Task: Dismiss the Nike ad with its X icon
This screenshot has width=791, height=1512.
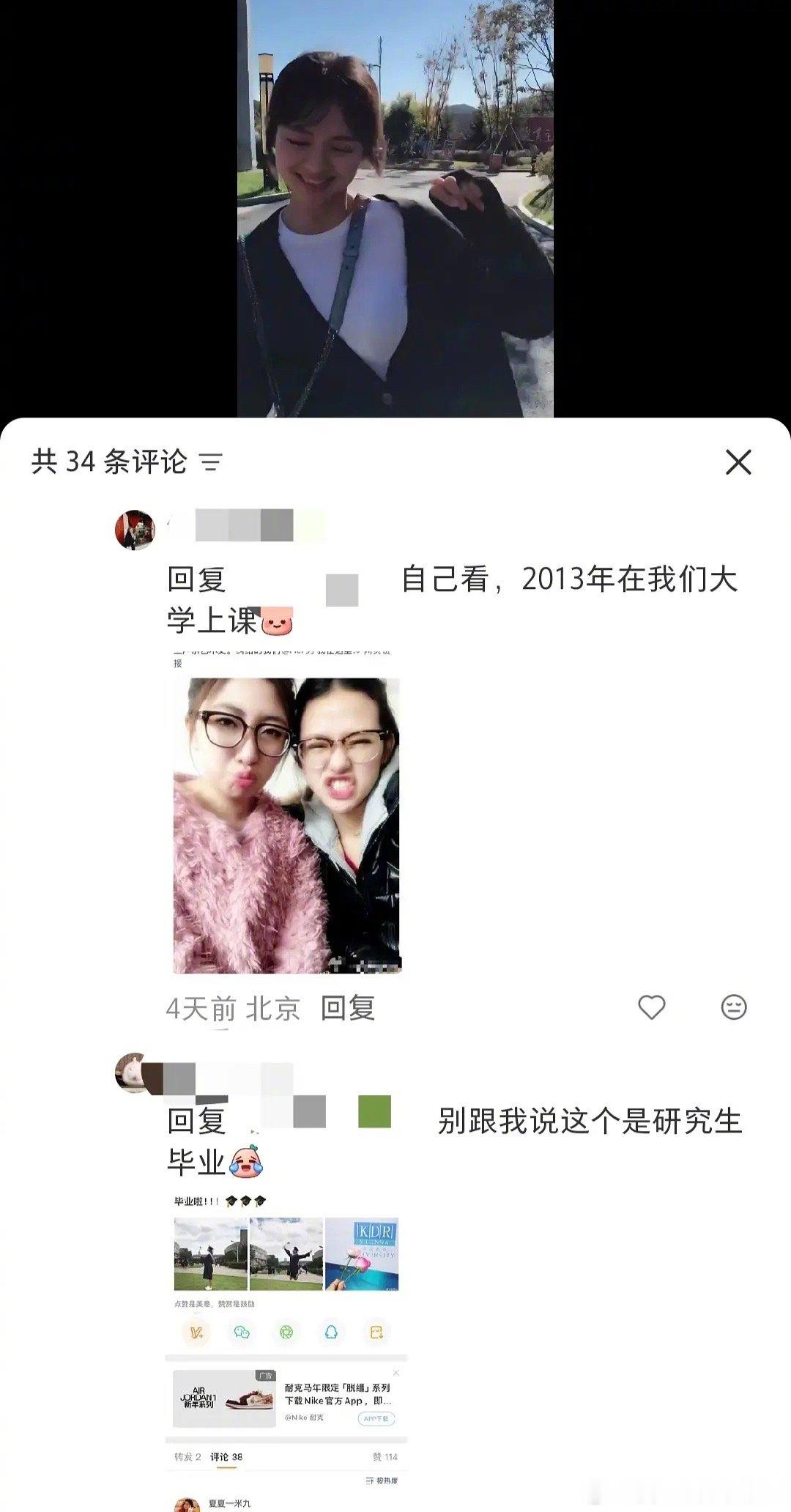Action: pos(396,1372)
